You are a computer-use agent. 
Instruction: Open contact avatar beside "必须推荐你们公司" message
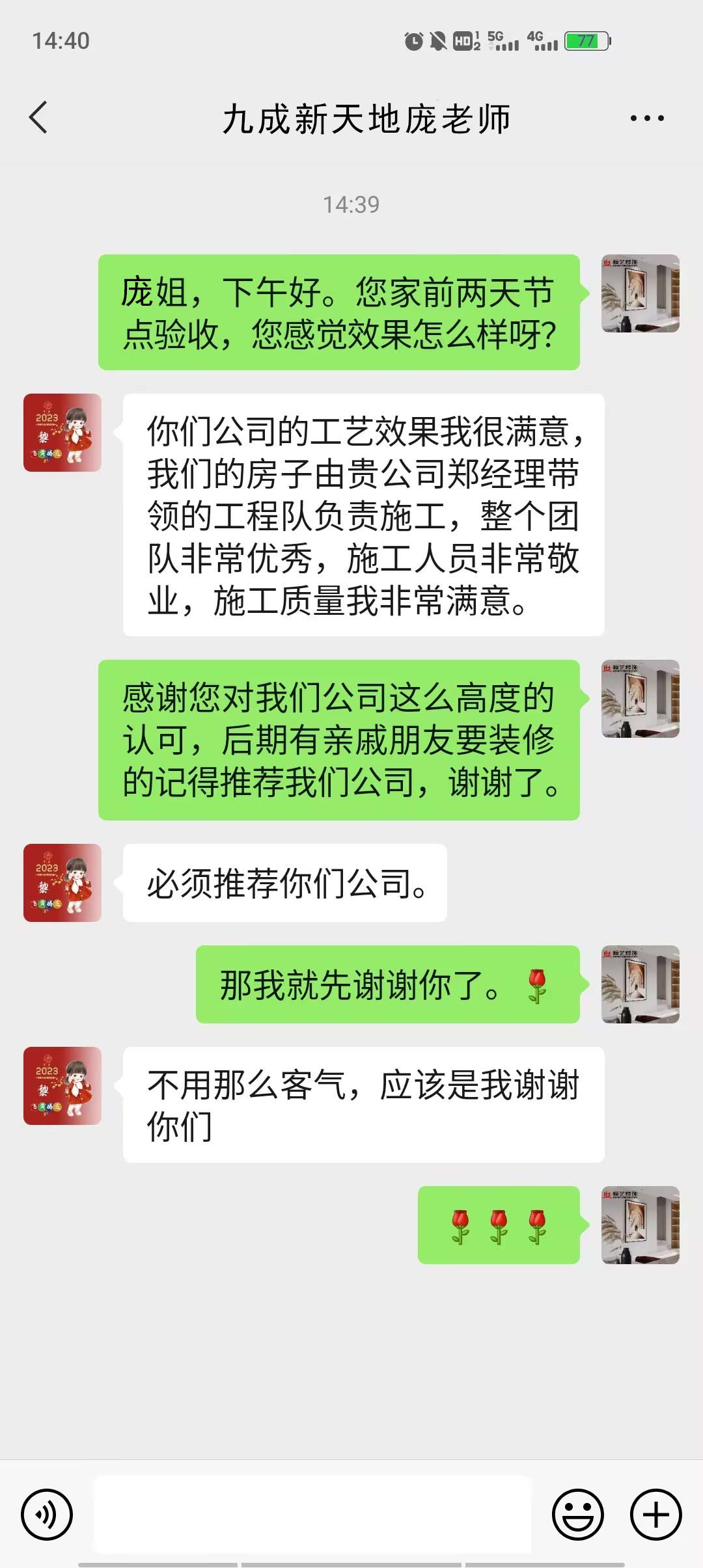click(x=62, y=883)
